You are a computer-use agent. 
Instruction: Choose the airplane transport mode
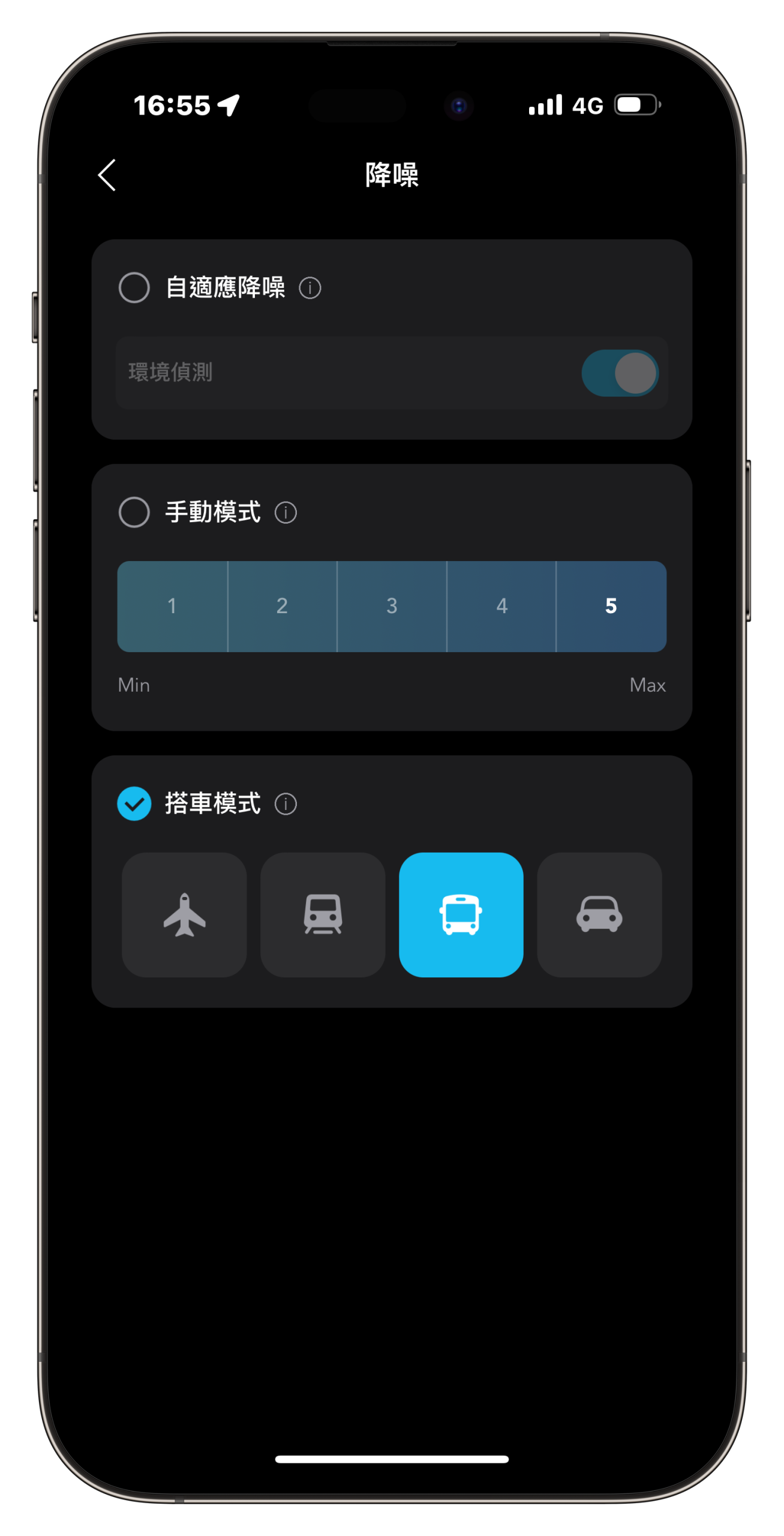[x=184, y=914]
